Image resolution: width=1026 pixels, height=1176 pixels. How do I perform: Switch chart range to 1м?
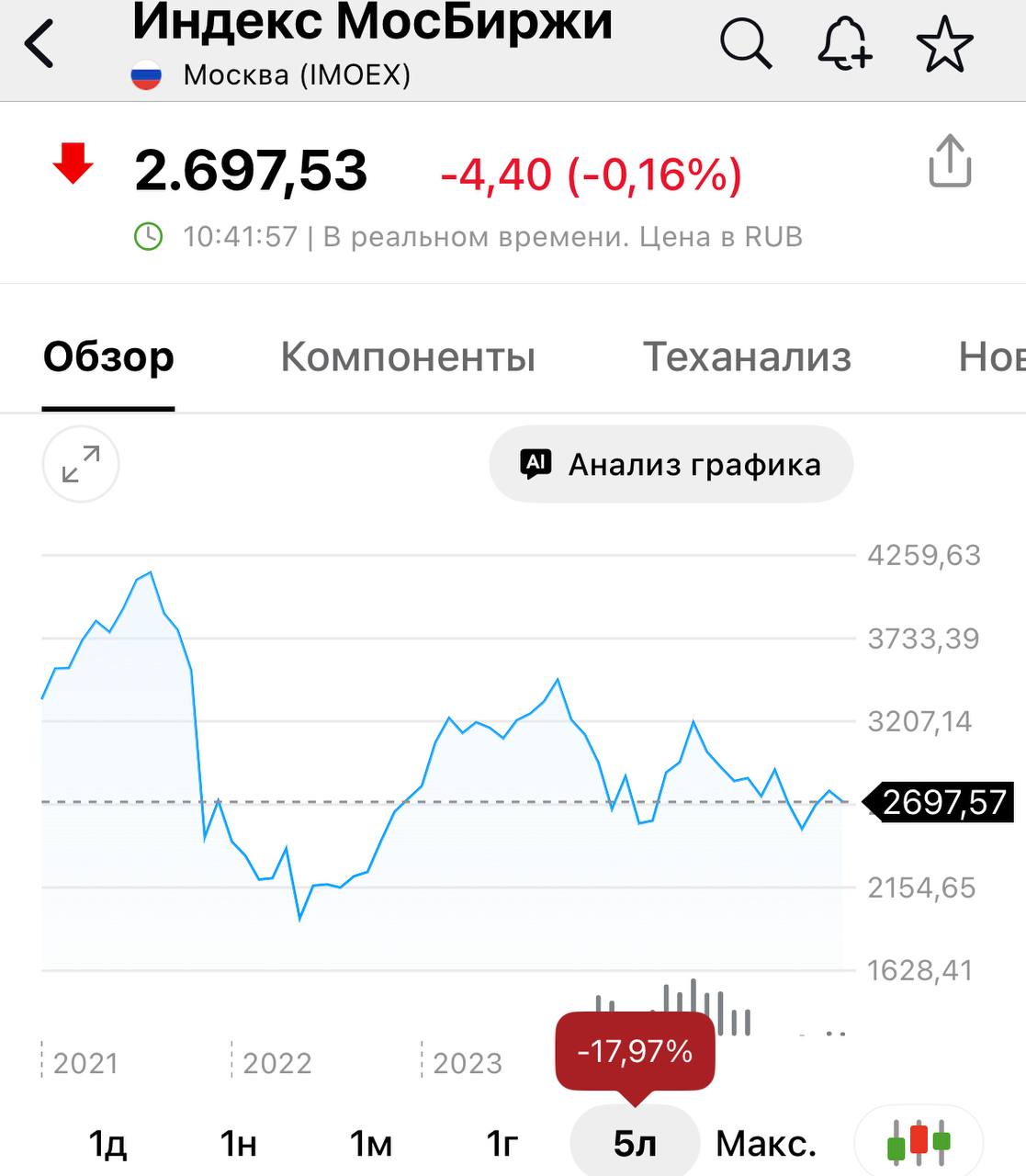pyautogui.click(x=371, y=1144)
